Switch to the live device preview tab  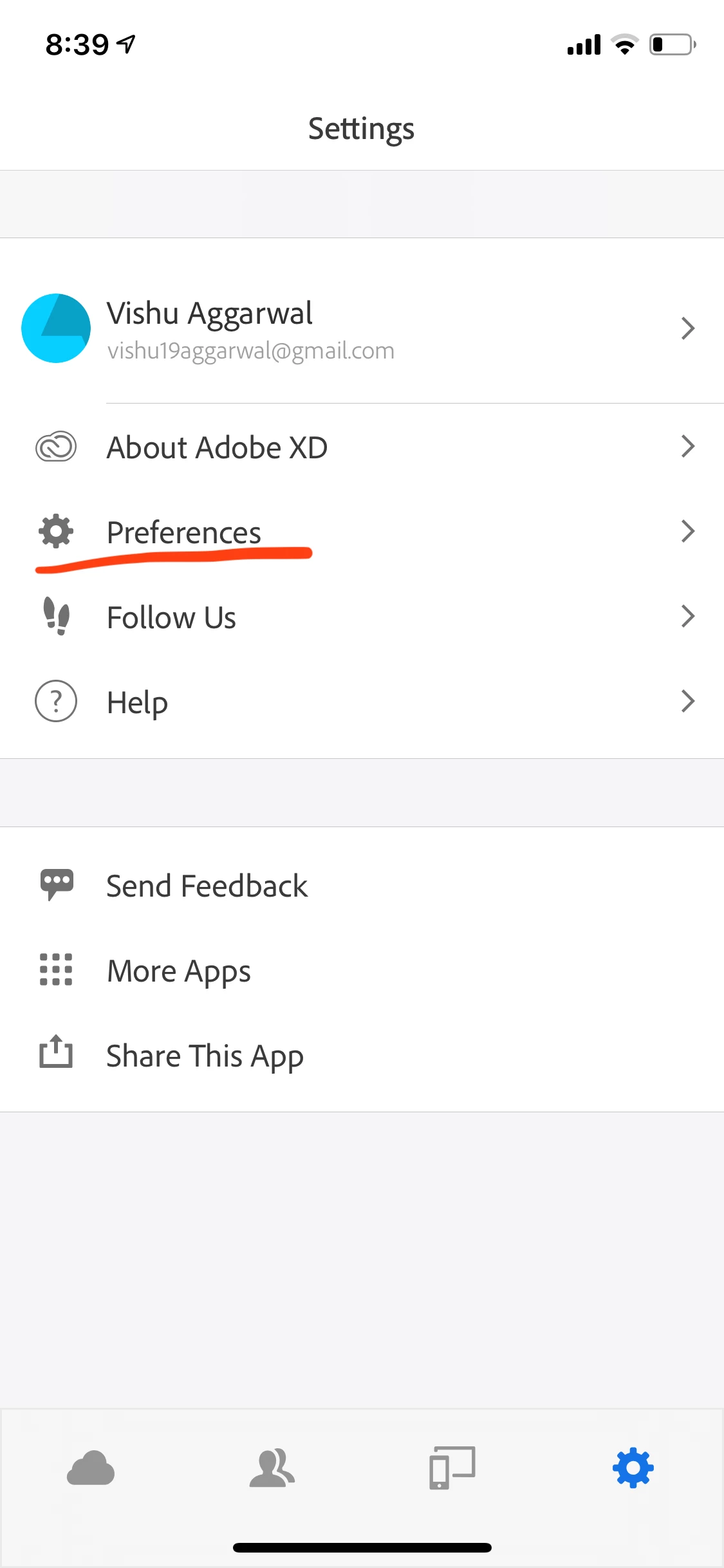point(452,1468)
